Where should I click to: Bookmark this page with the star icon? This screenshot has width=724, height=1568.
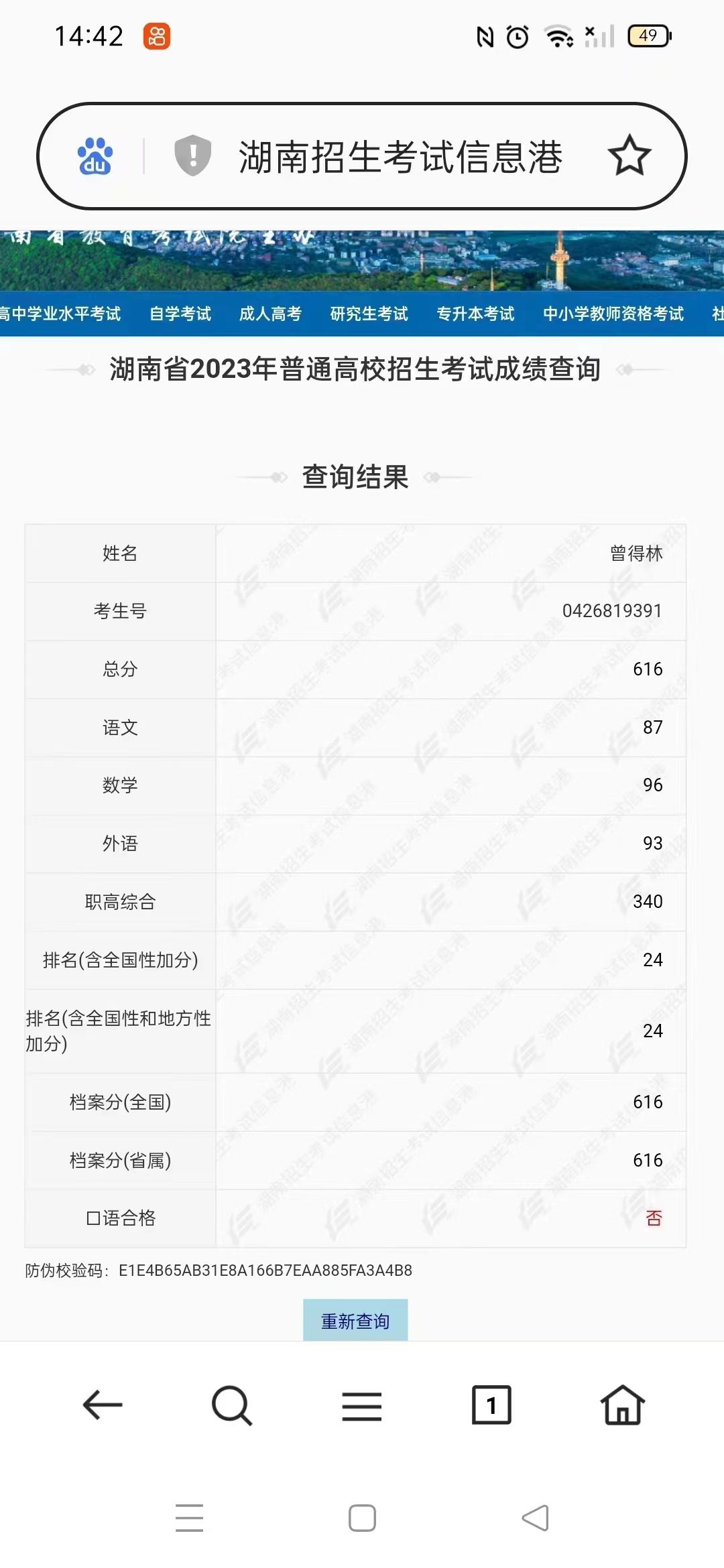click(629, 155)
